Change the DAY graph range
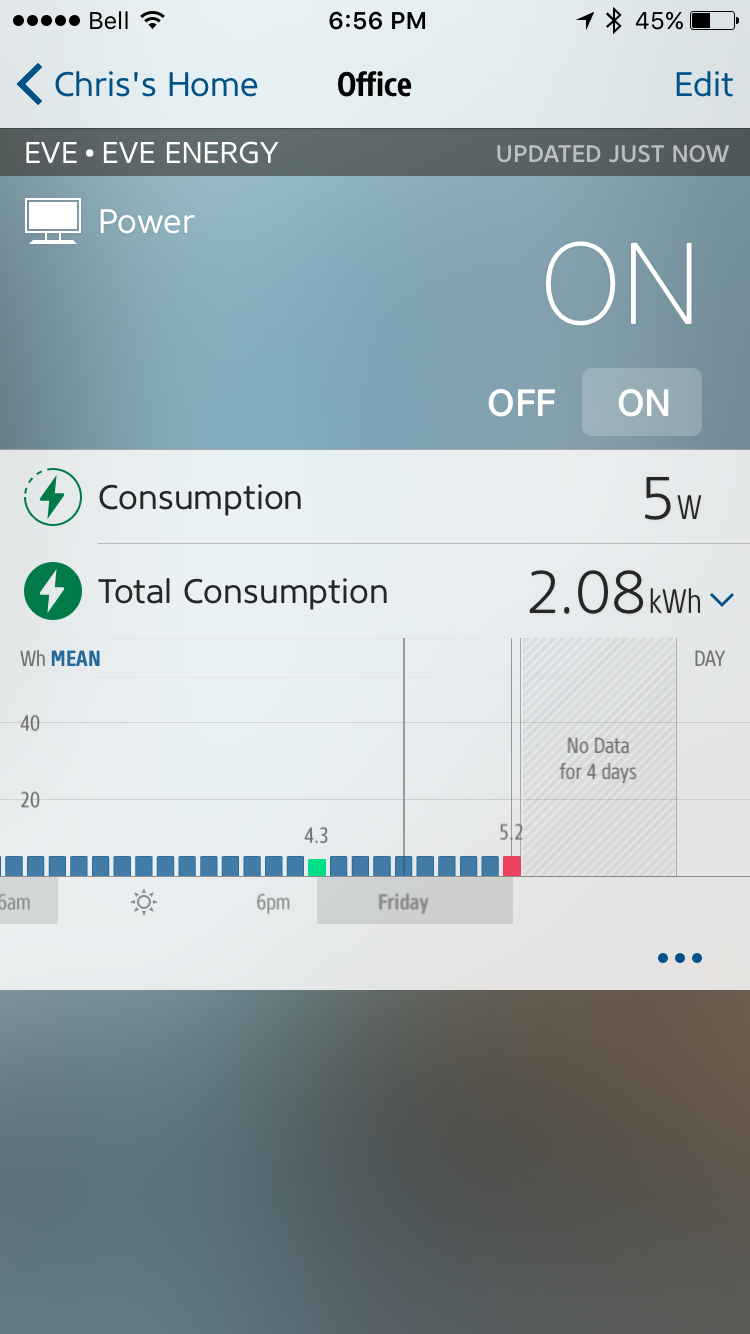Viewport: 750px width, 1334px height. (709, 659)
